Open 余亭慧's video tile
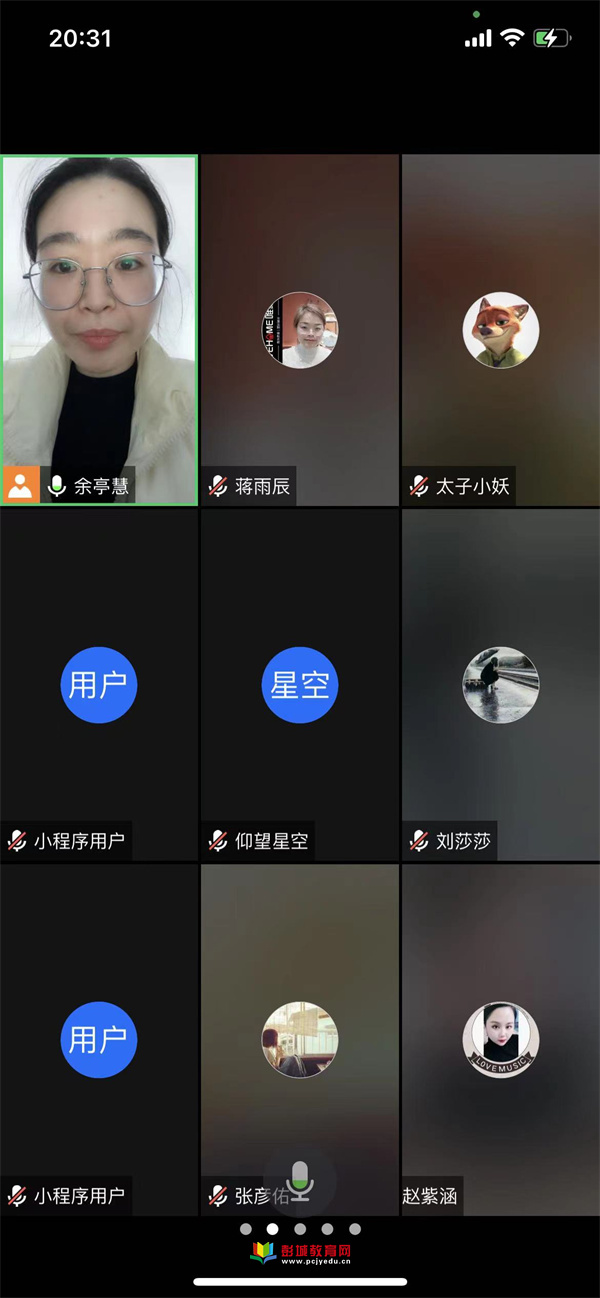Viewport: 600px width, 1298px height. (99, 330)
